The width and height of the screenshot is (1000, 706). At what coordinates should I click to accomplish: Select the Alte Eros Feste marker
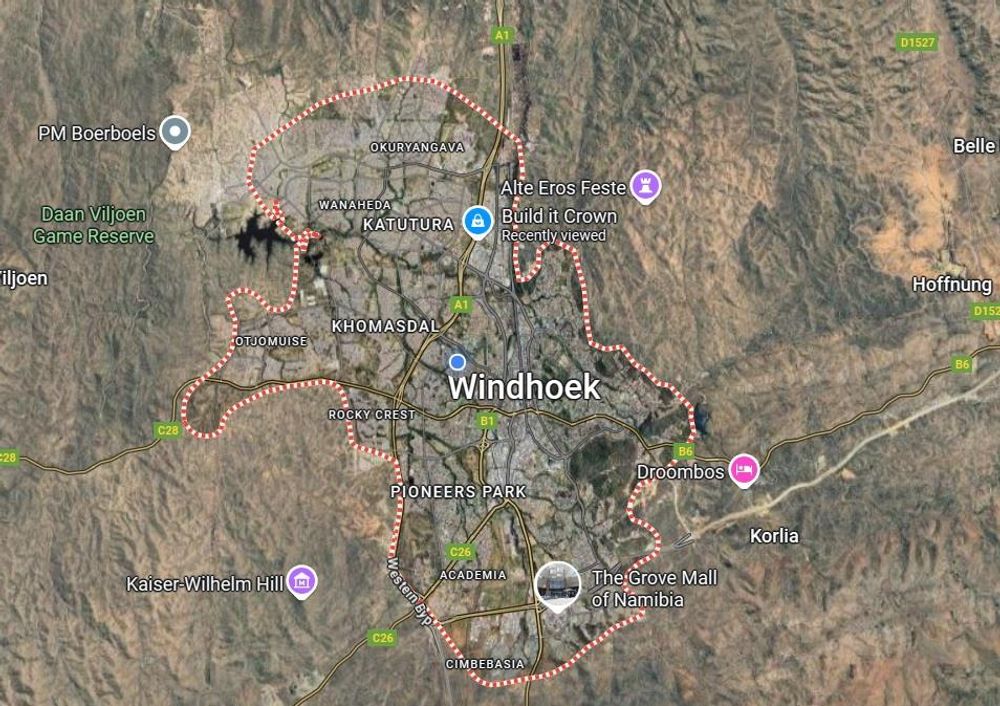[x=645, y=184]
